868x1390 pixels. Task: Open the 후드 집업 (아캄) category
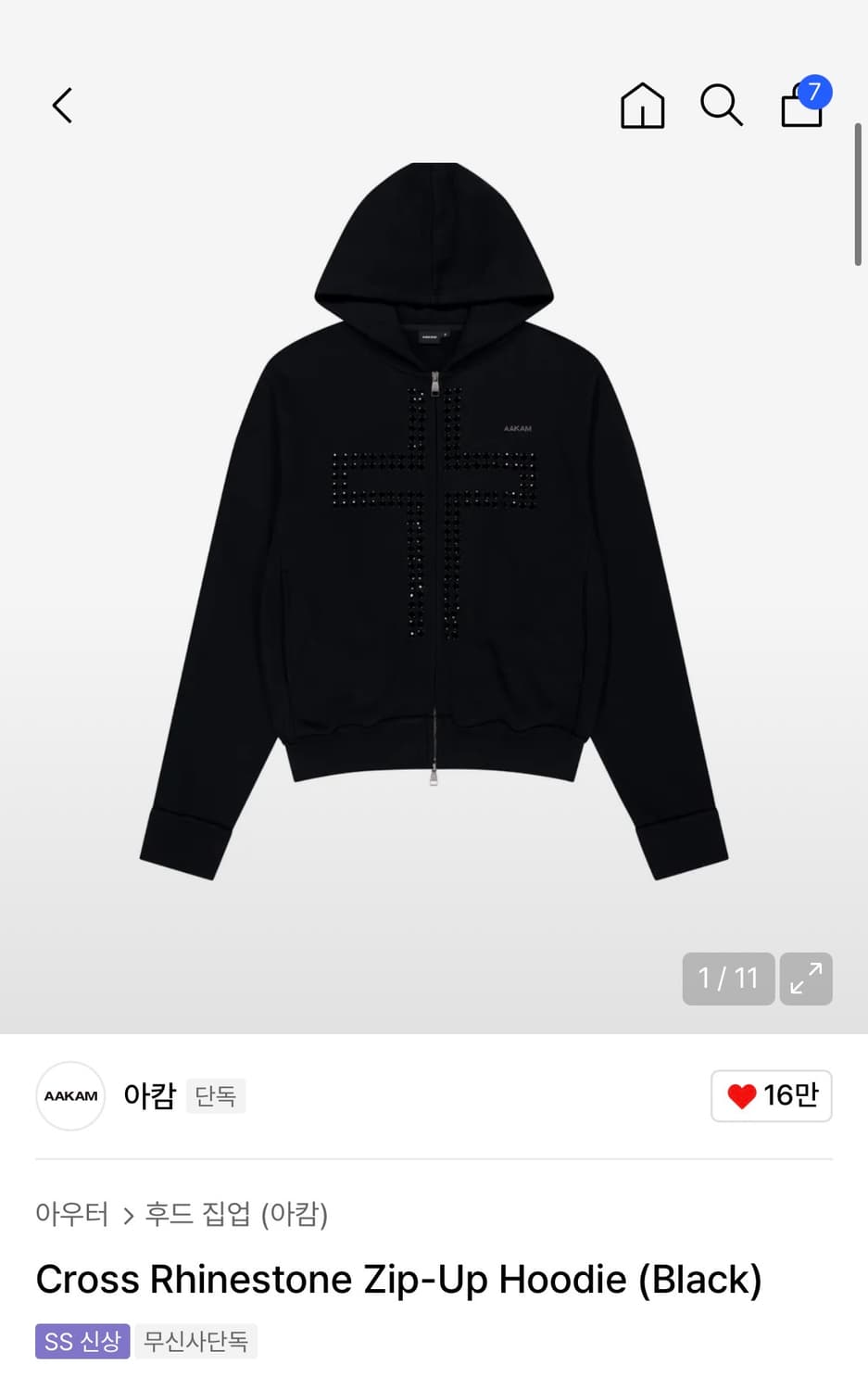tap(238, 1214)
